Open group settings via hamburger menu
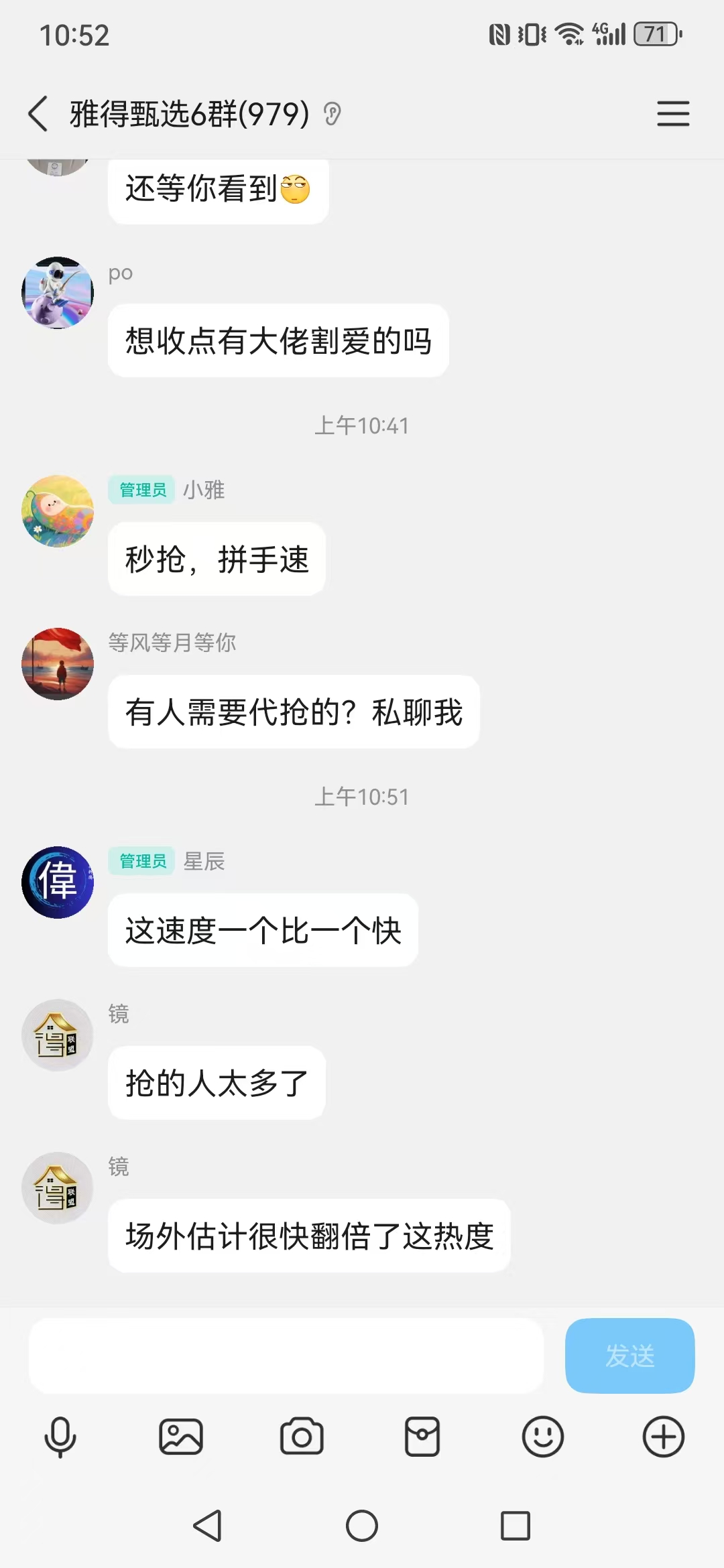 (x=673, y=114)
